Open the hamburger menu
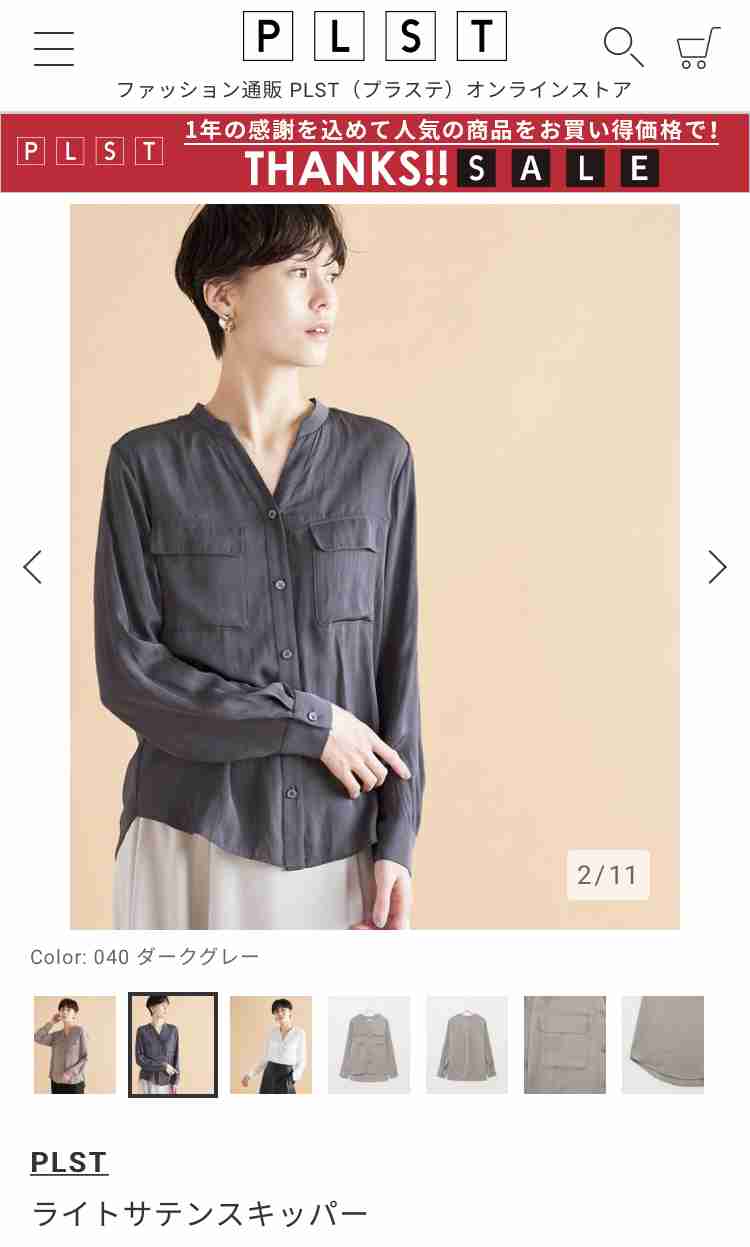Viewport: 750px width, 1247px height. click(53, 47)
